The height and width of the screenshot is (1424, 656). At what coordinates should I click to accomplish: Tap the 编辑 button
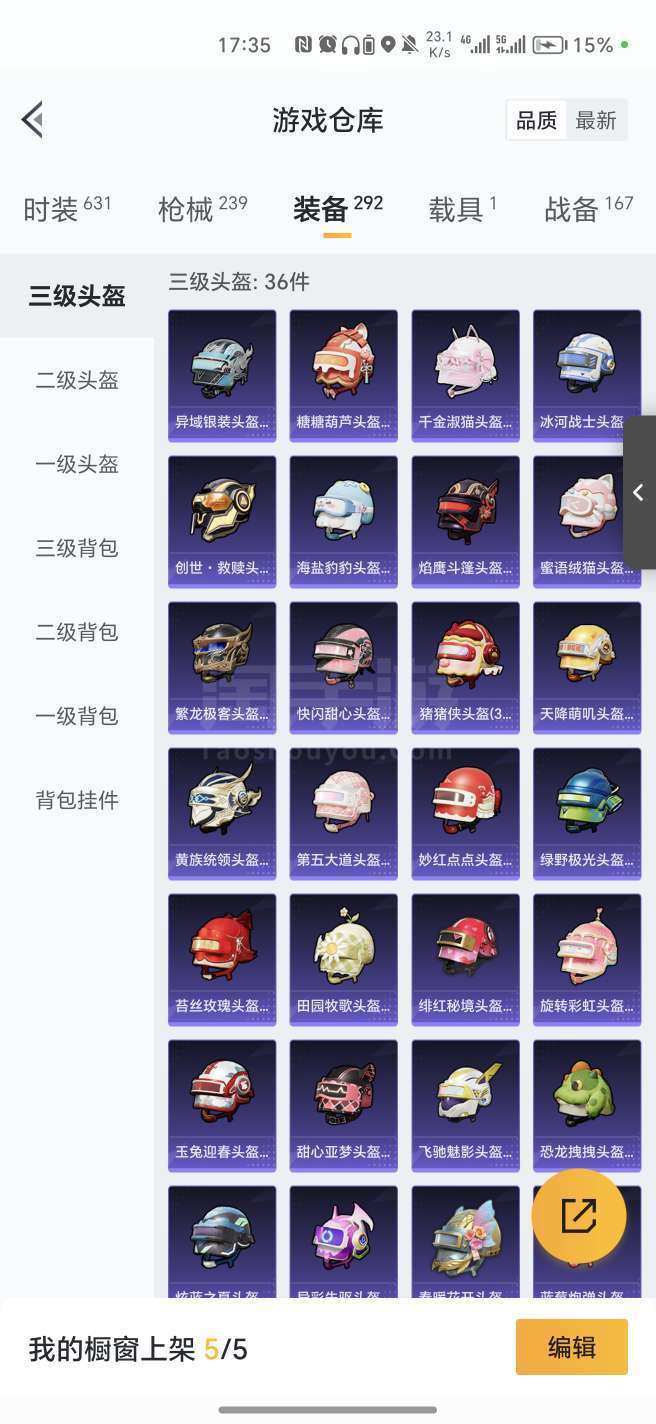click(x=572, y=1347)
